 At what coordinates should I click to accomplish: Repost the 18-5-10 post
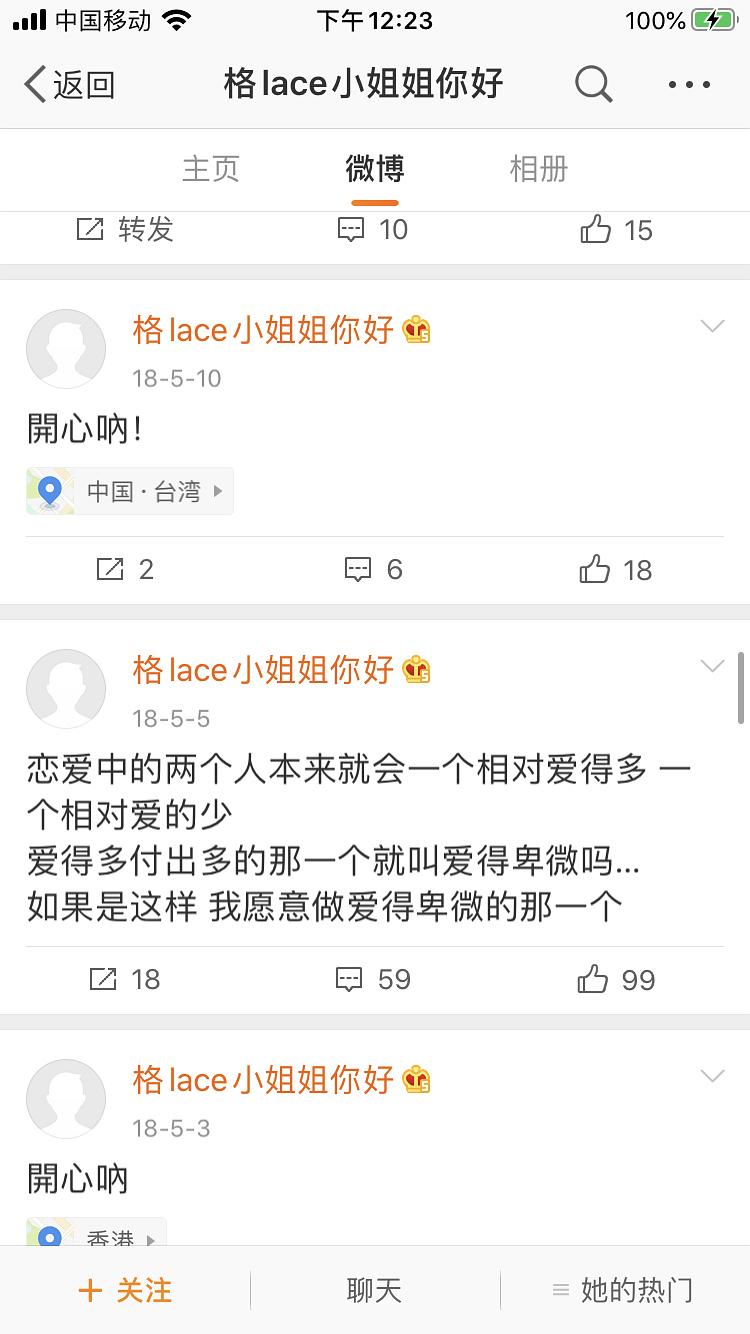click(x=125, y=570)
